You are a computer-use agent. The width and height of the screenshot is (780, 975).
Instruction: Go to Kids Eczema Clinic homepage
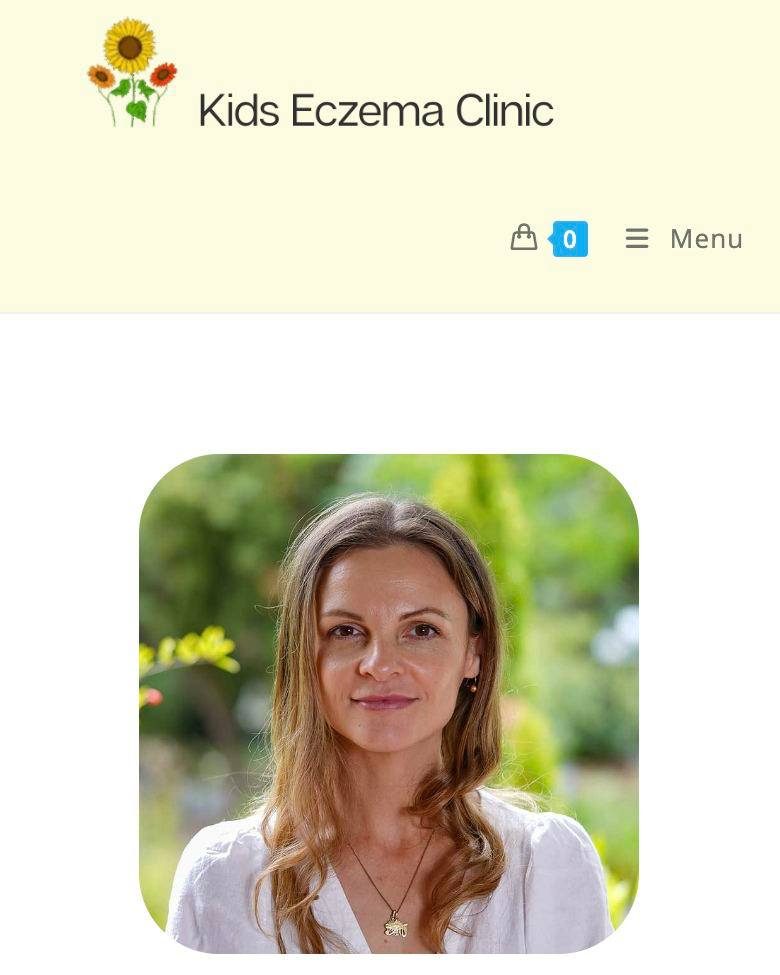374,110
